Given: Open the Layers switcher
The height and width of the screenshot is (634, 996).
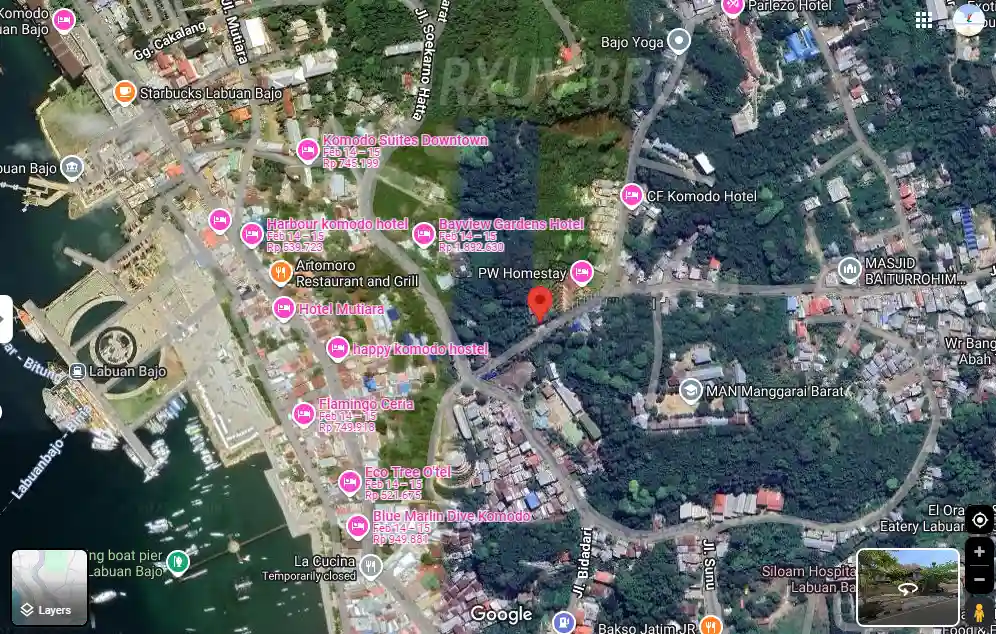Looking at the screenshot, I should [x=49, y=587].
